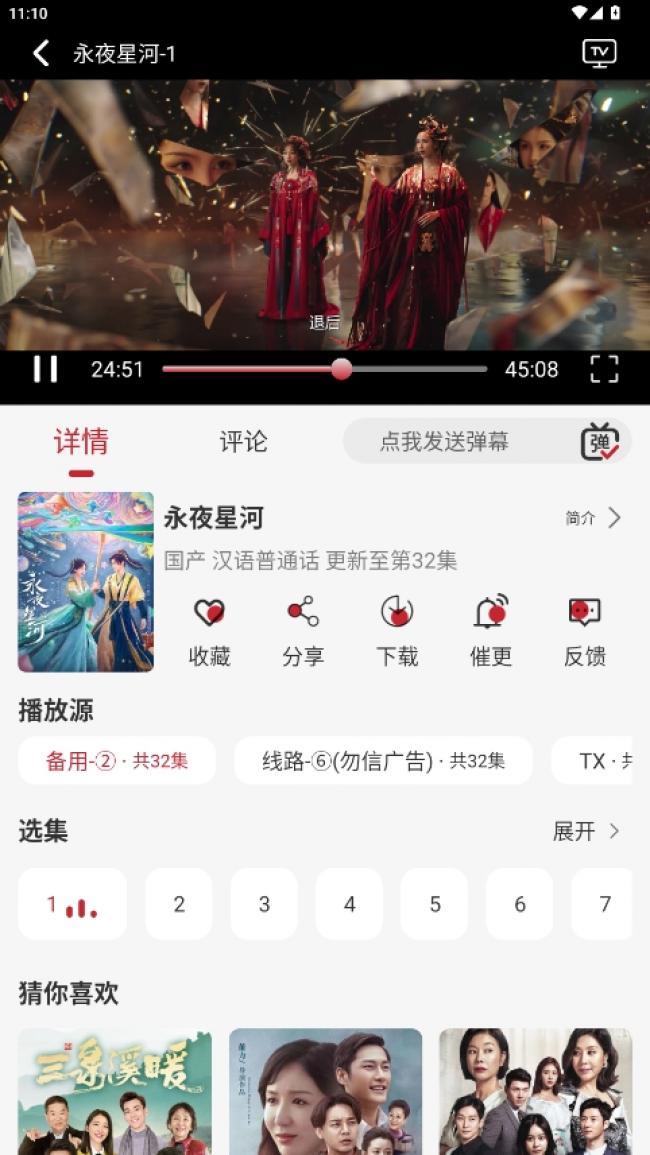Share this drama via 分享

[303, 630]
